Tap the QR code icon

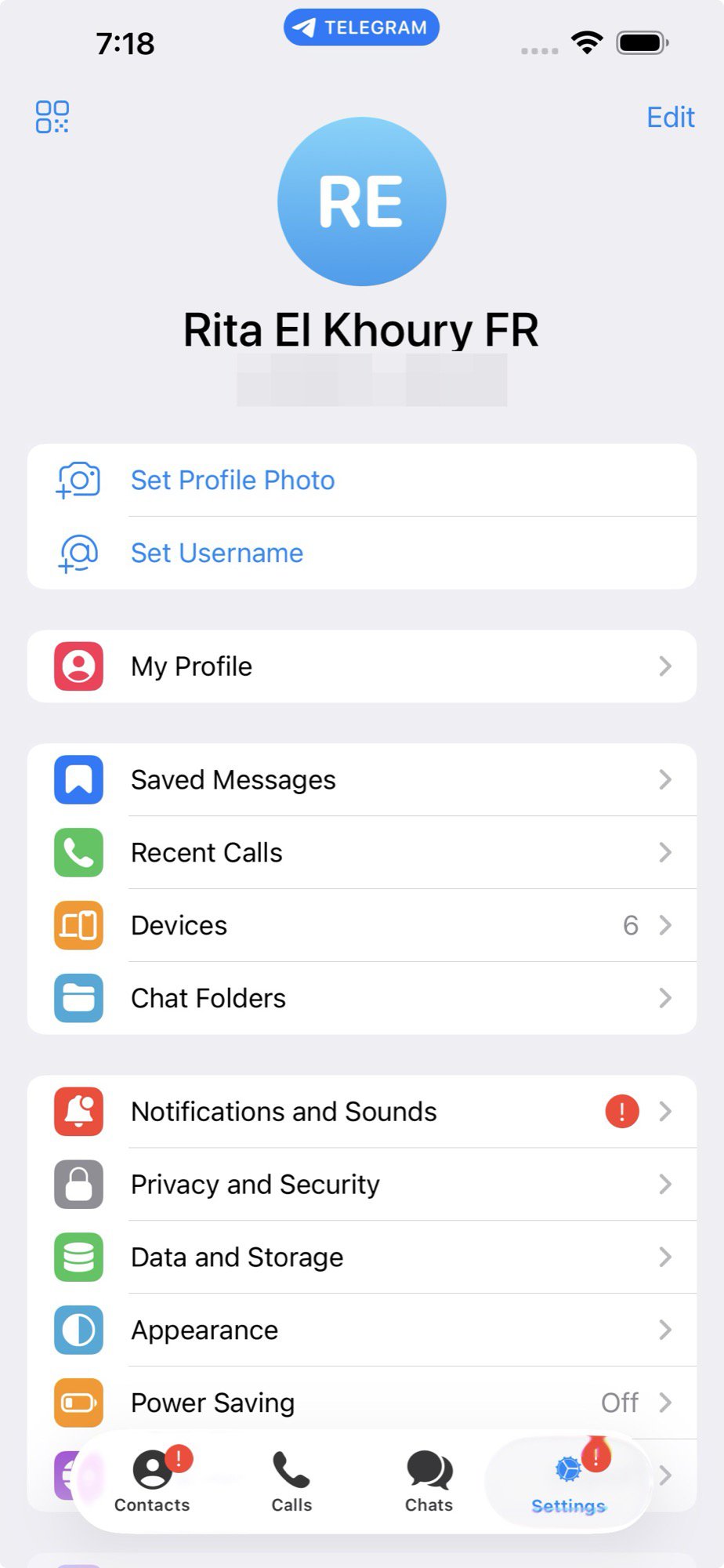(50, 117)
